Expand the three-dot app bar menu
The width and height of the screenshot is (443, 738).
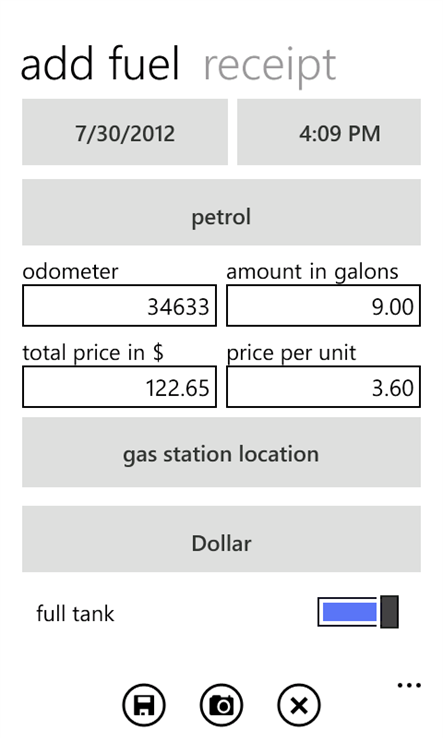point(409,685)
